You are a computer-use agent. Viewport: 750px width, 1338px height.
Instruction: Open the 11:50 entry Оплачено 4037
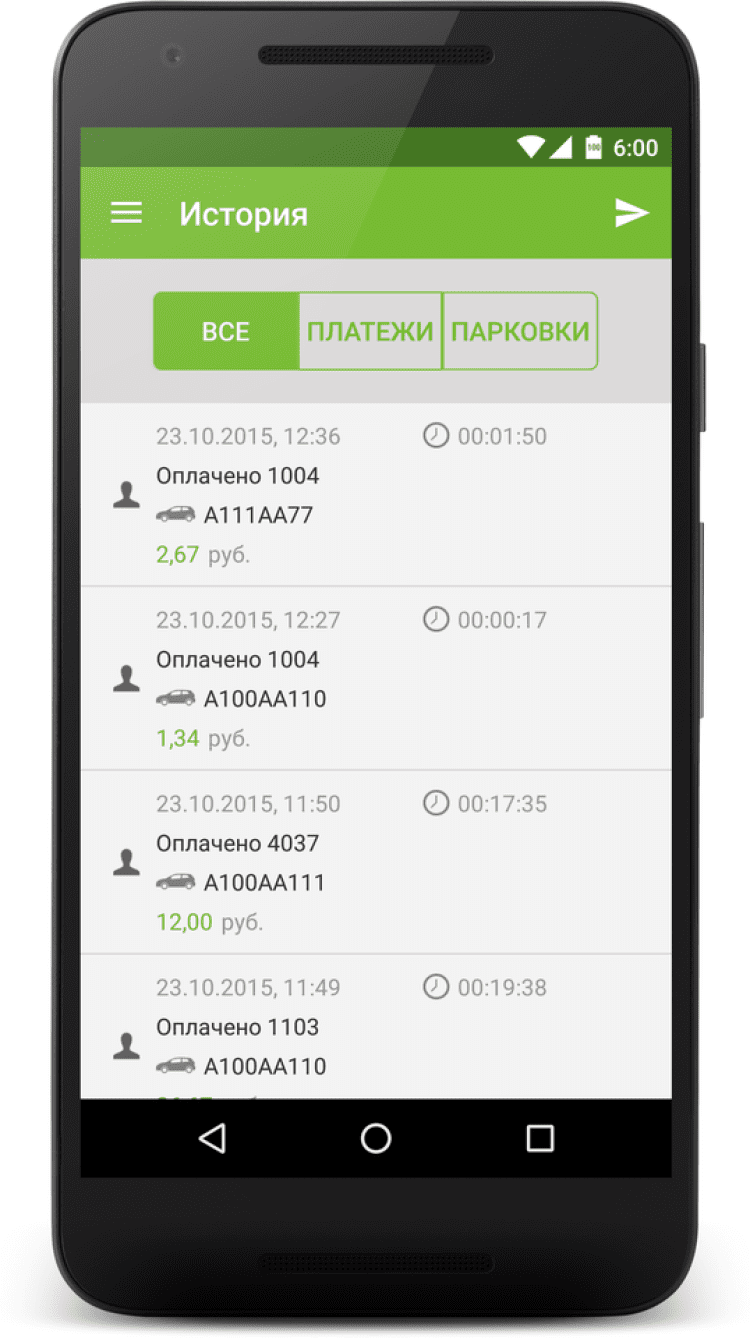tap(375, 862)
